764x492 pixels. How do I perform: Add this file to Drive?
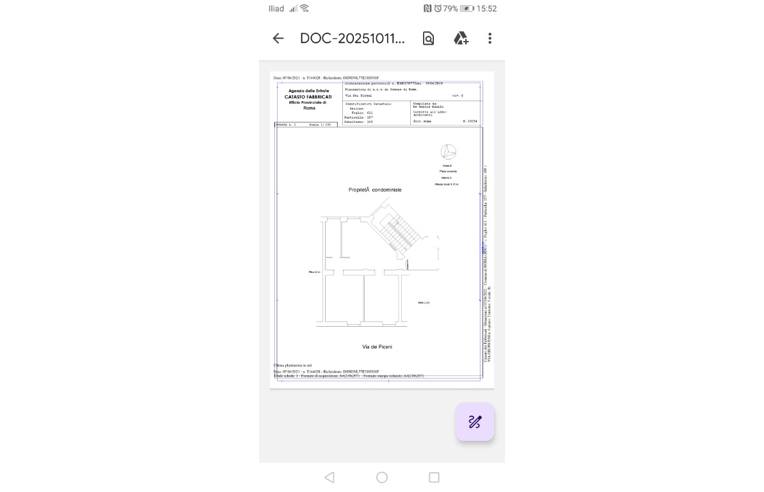click(461, 38)
